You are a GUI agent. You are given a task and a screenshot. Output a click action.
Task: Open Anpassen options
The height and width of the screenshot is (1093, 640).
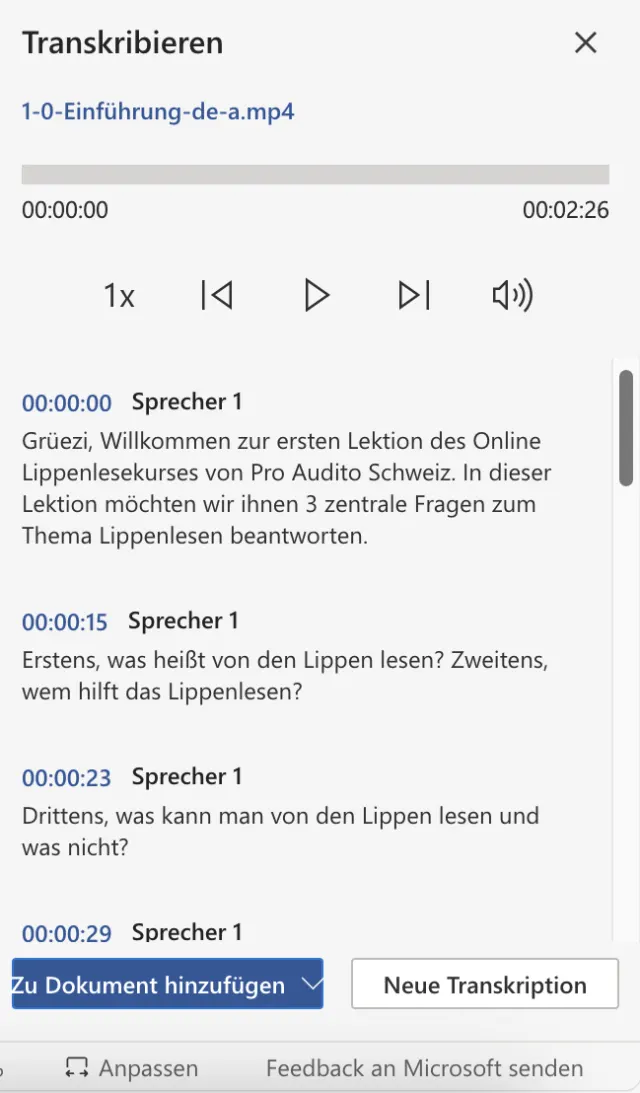131,1068
